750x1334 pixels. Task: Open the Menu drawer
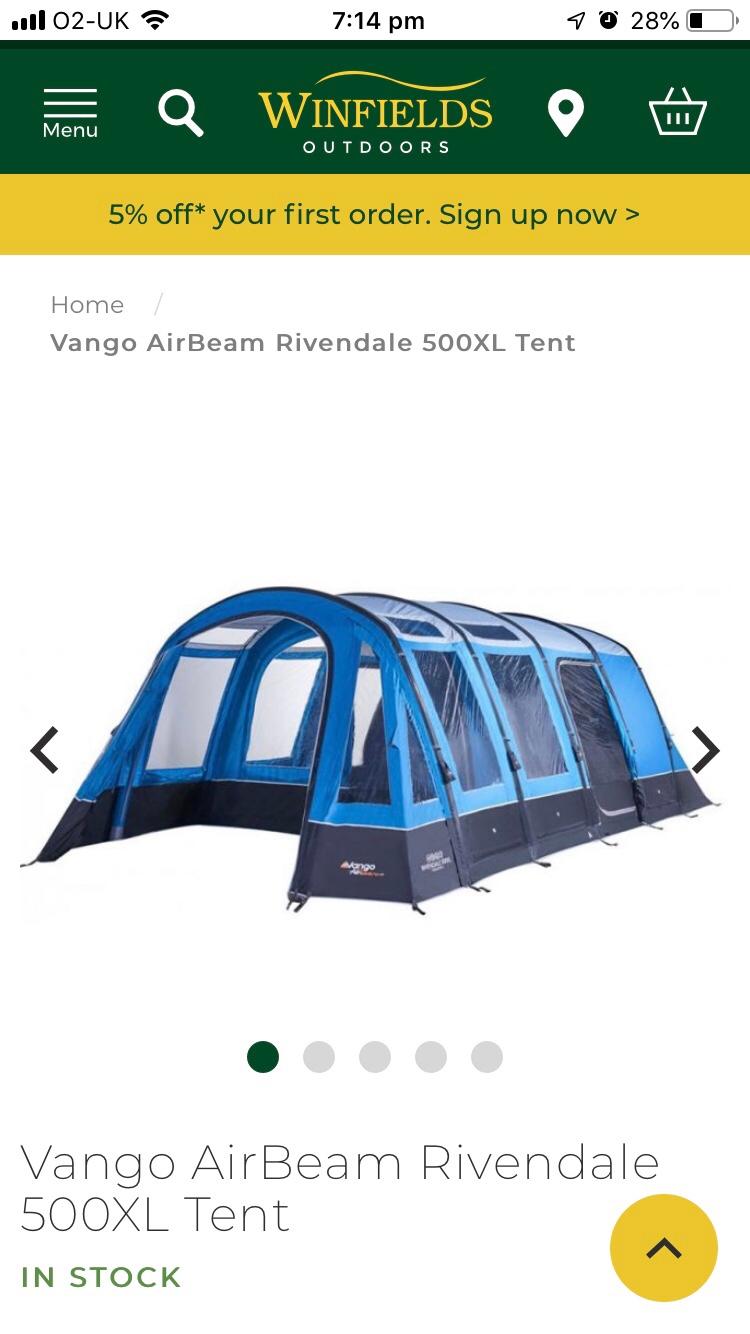(70, 113)
